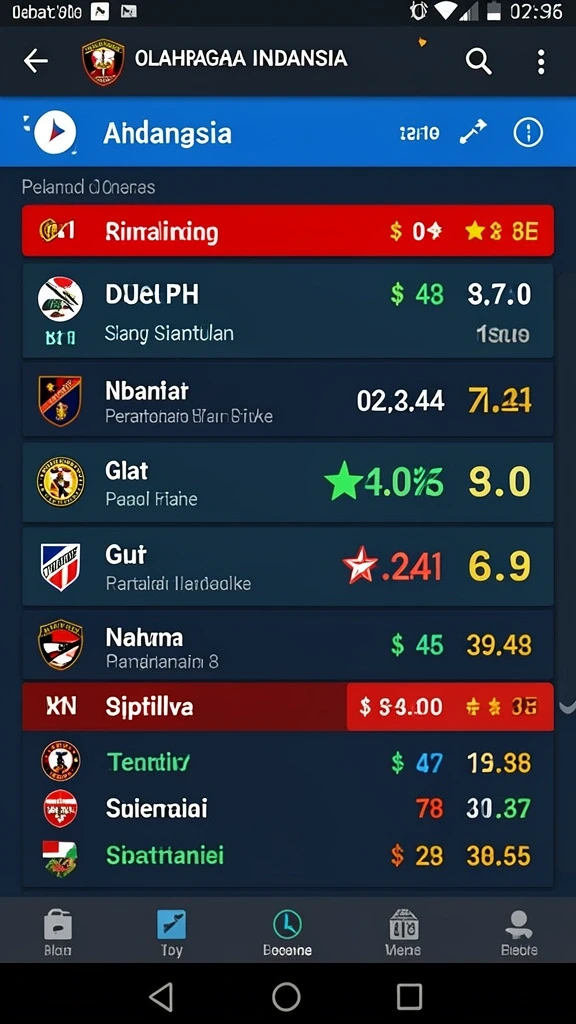Open the three-dot overflow menu
Screen dimensions: 576x1024
click(541, 62)
